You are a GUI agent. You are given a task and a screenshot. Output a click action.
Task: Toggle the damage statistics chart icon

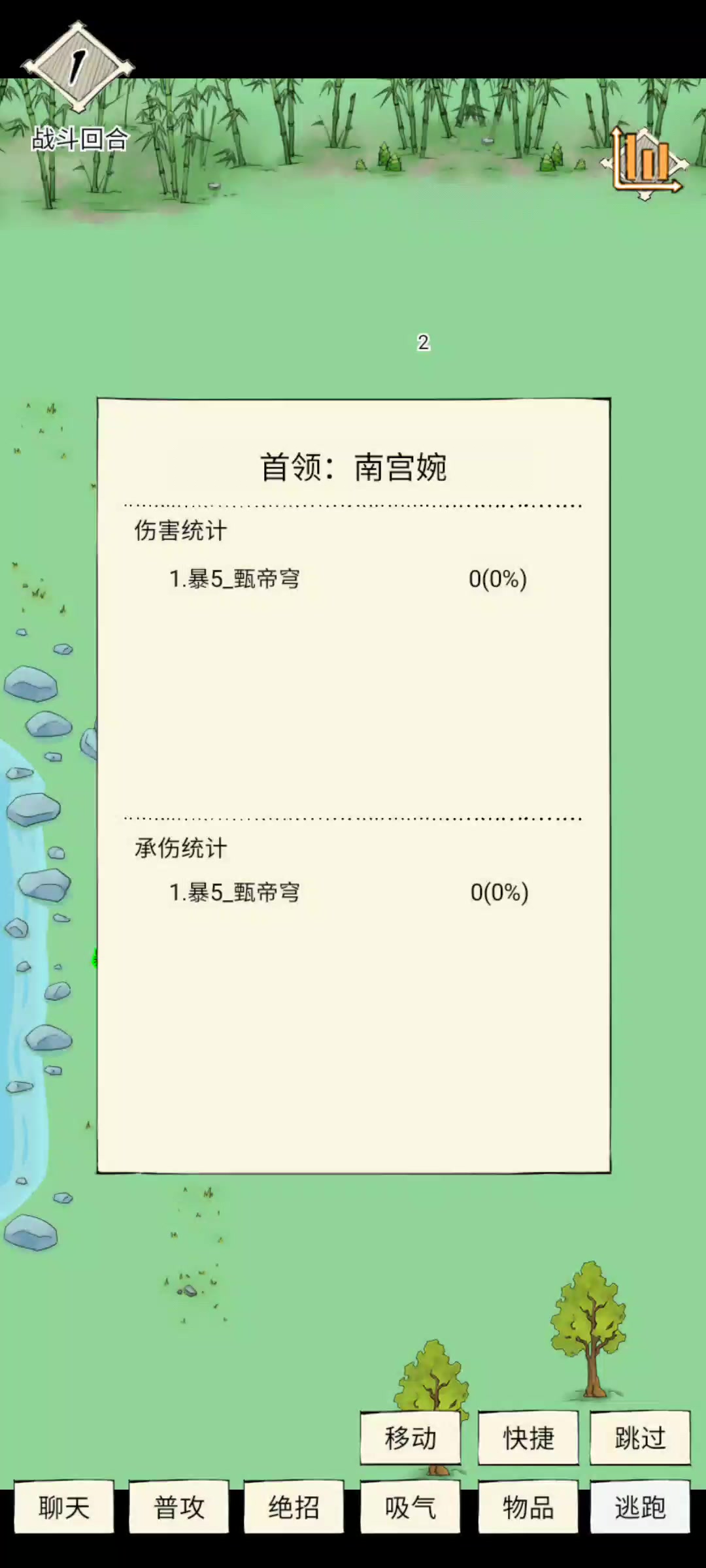pyautogui.click(x=645, y=163)
